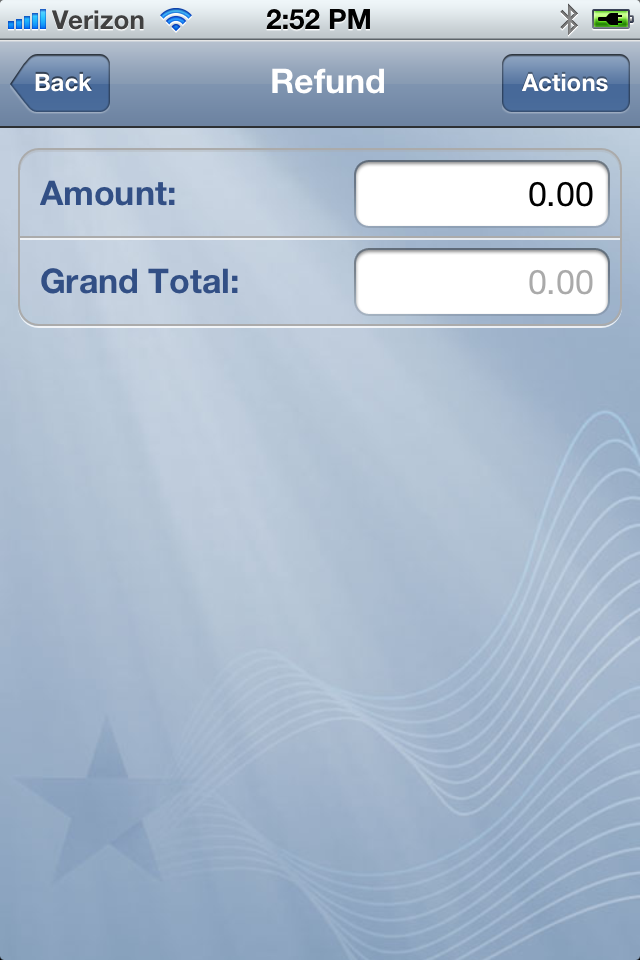Tap the Amount input field
Image resolution: width=640 pixels, height=960 pixels.
pyautogui.click(x=481, y=194)
